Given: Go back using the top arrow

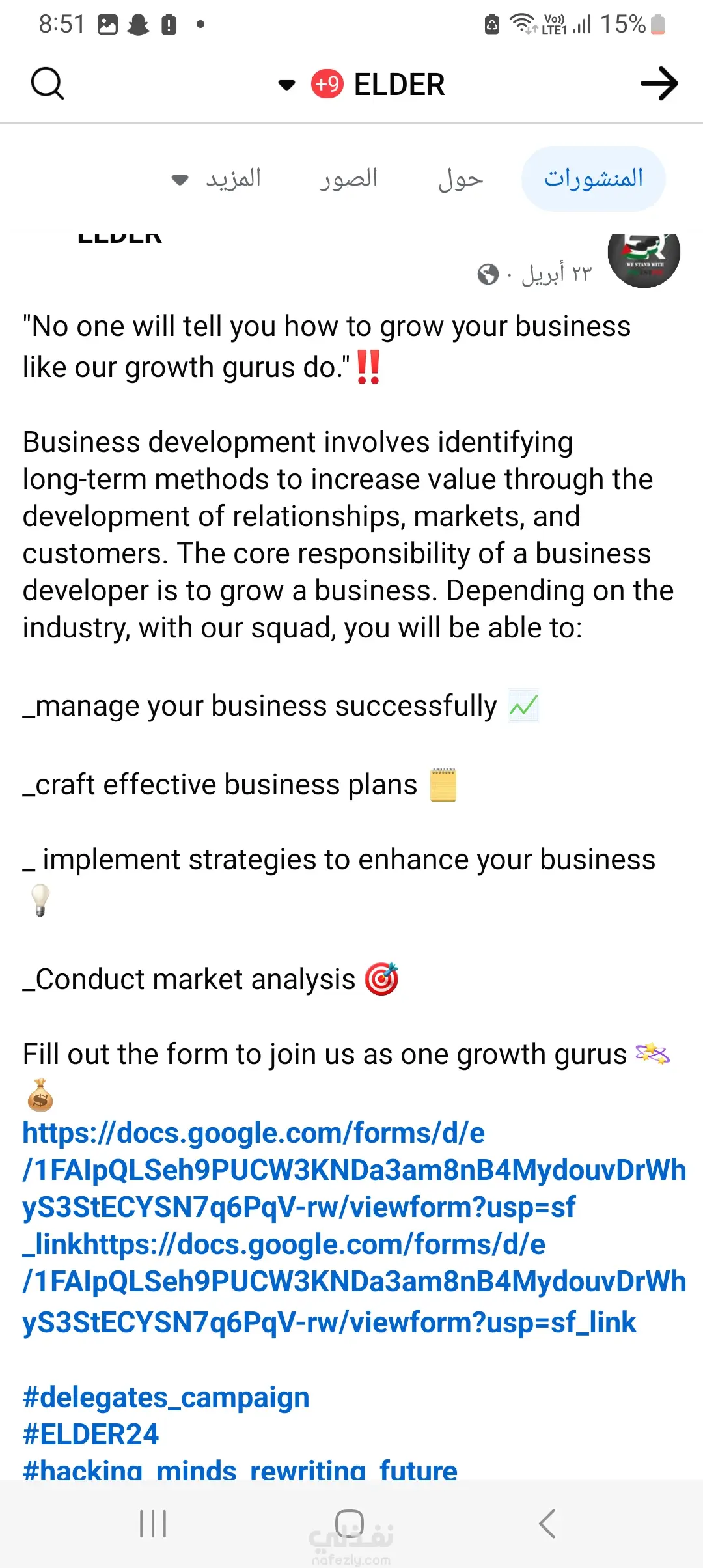Looking at the screenshot, I should click(x=659, y=84).
